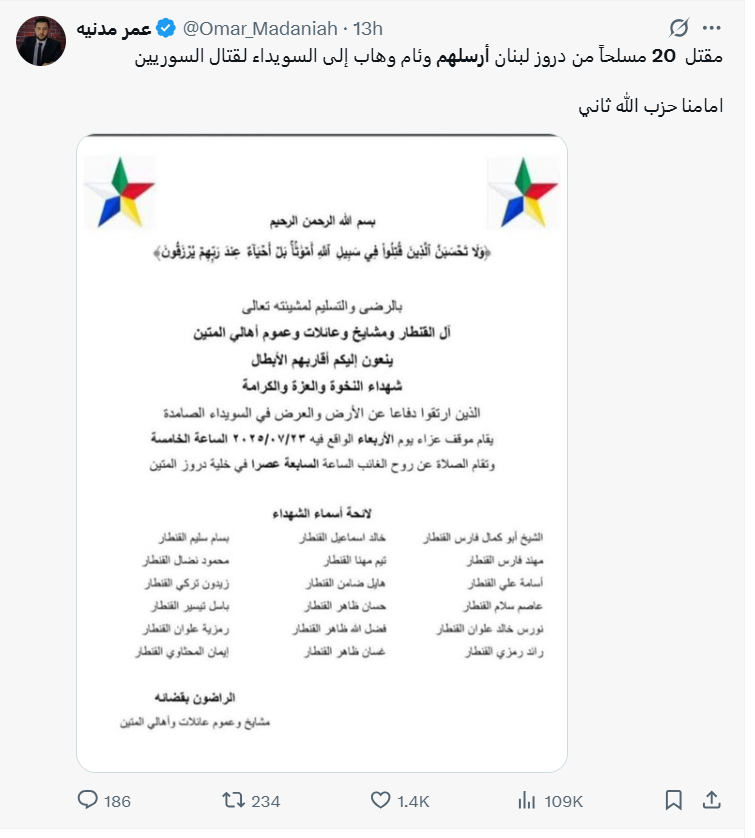The width and height of the screenshot is (755, 838).
Task: Open the attached obituary notice image
Action: [321, 452]
